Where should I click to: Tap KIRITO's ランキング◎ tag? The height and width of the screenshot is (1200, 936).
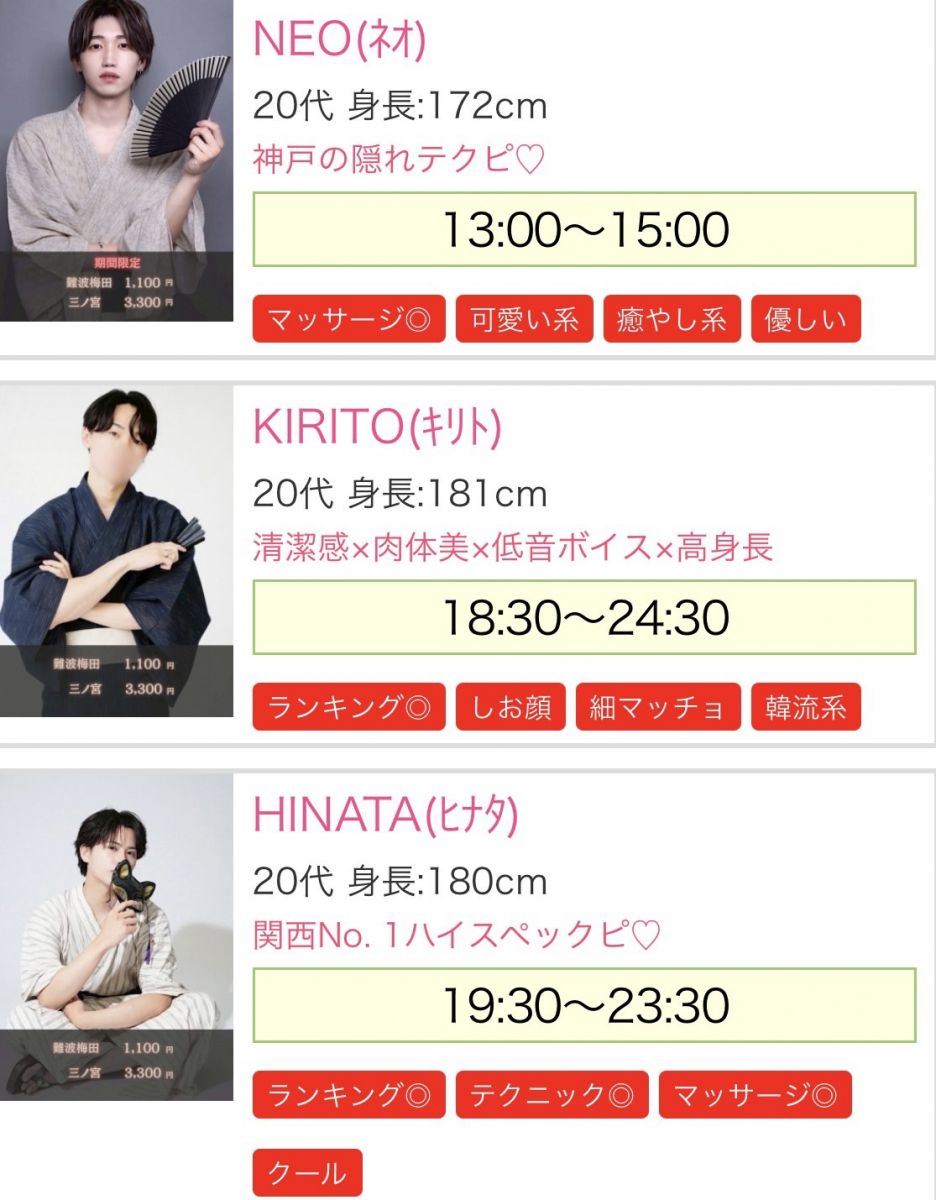348,708
